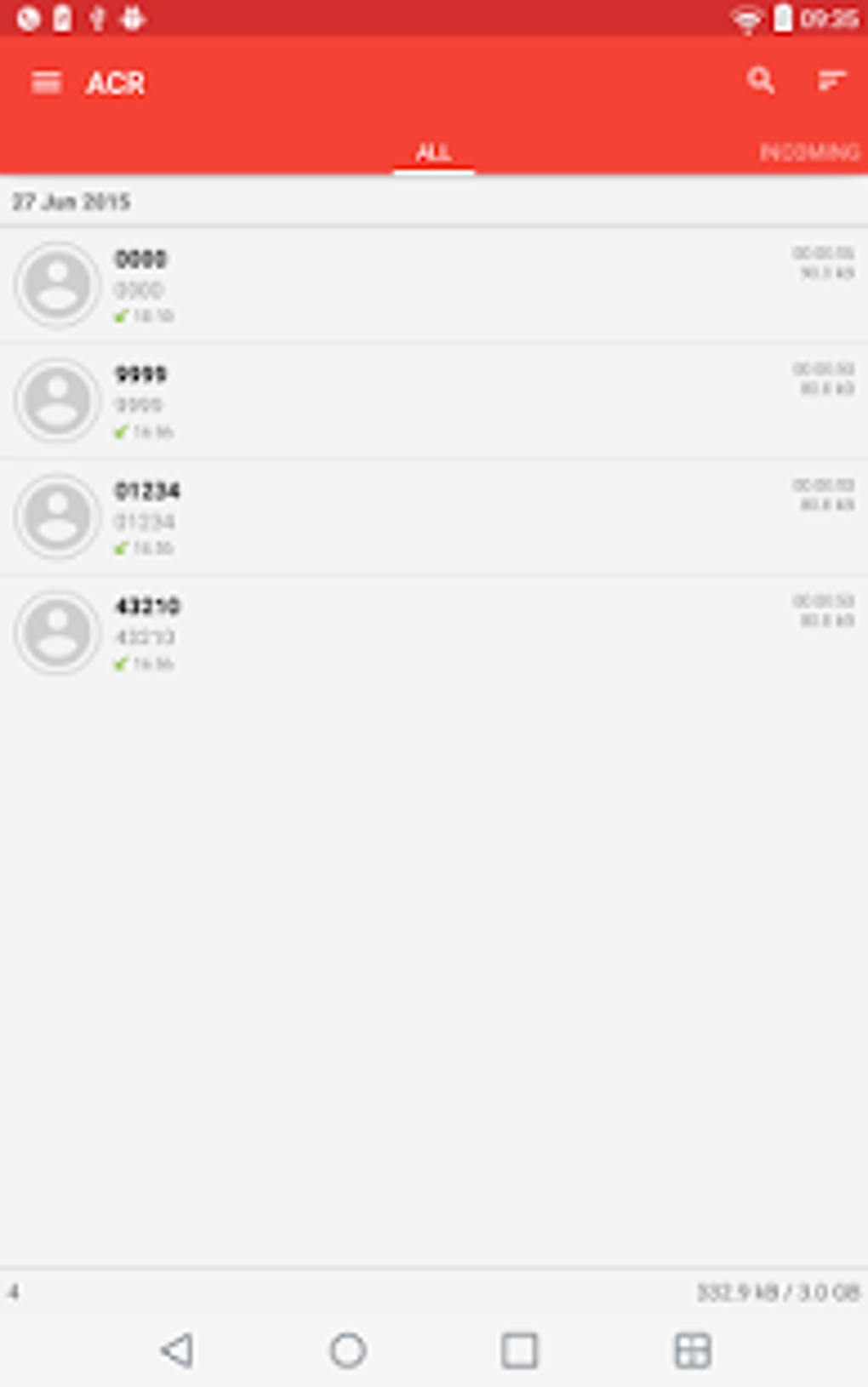Screen dimensions: 868x1387
Task: Tap the contact avatar for 43210
Action: tap(58, 632)
